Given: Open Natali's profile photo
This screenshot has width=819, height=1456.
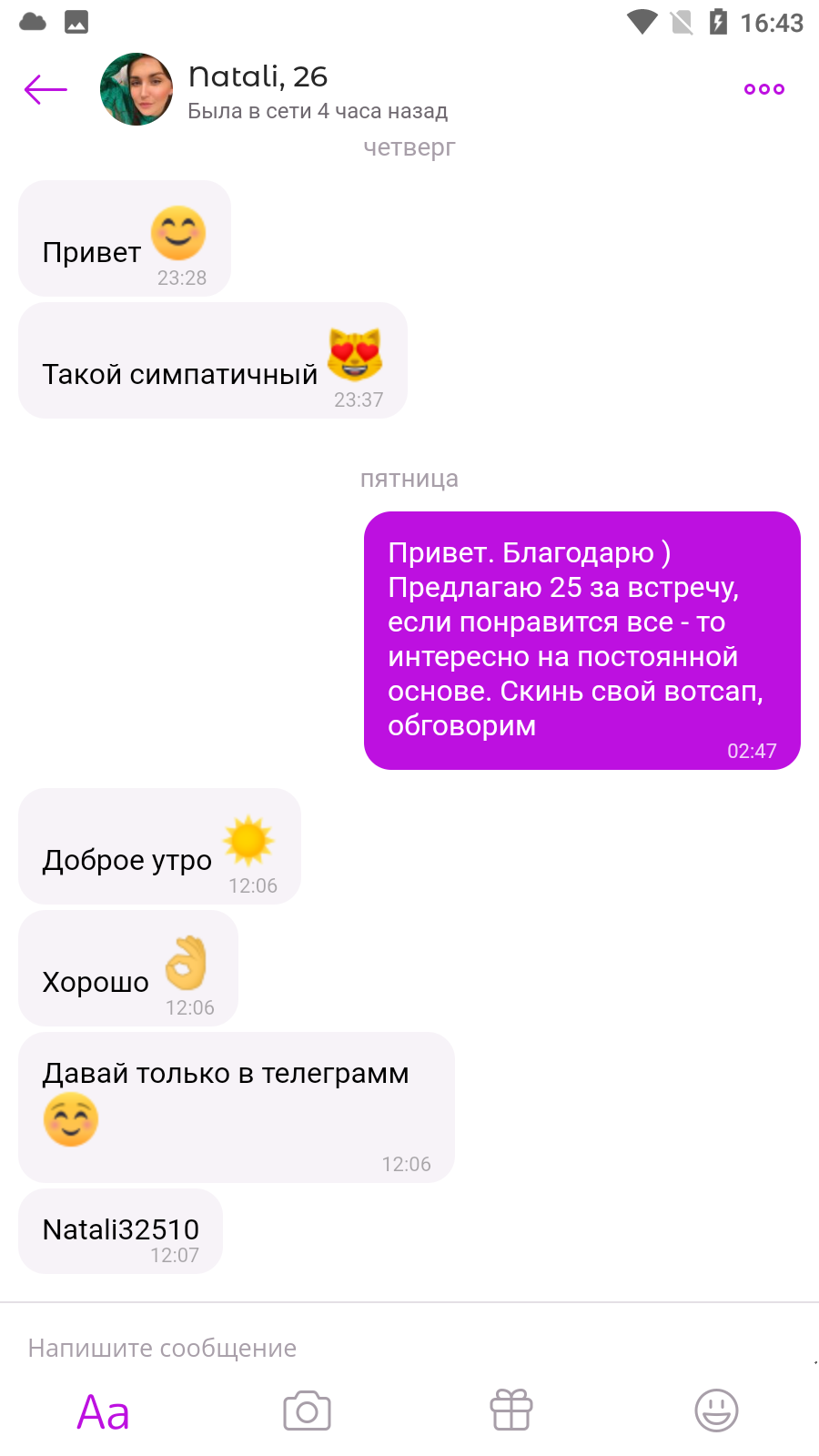Looking at the screenshot, I should click(136, 89).
